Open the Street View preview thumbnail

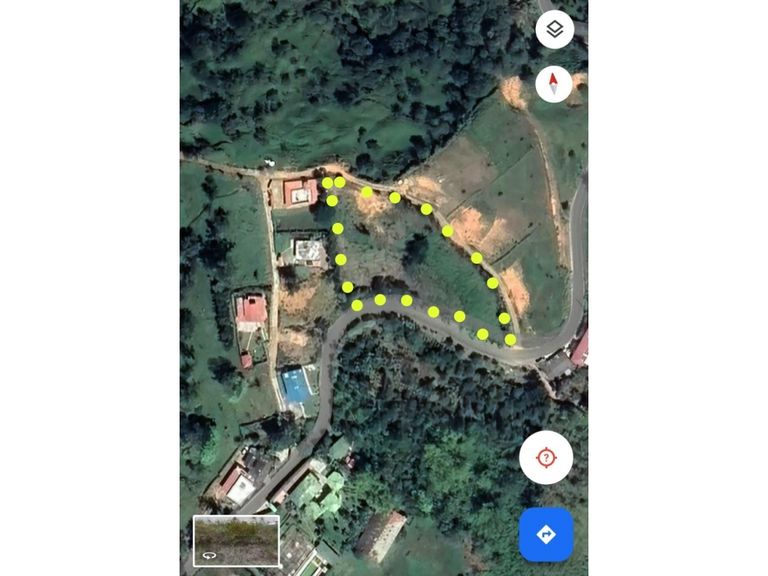[236, 541]
